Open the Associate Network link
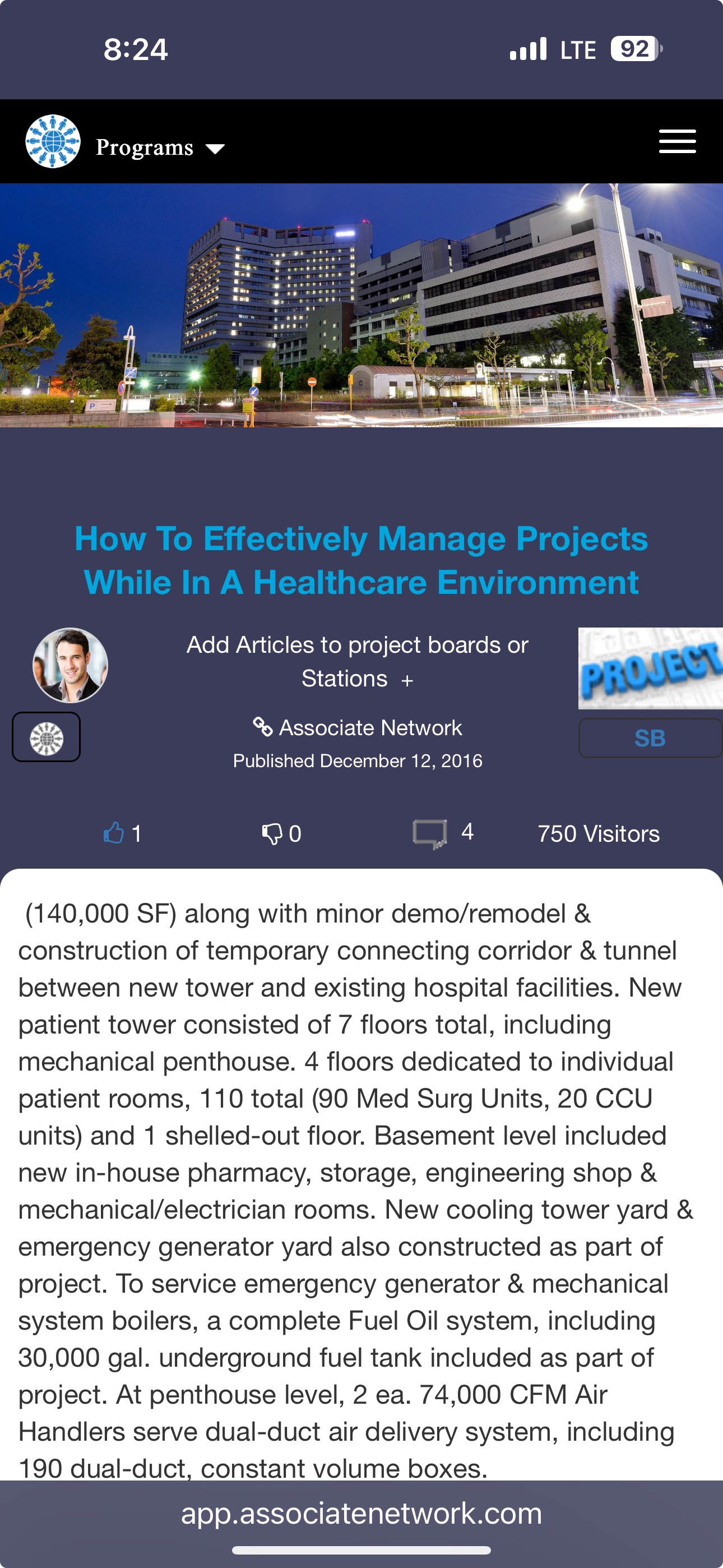The width and height of the screenshot is (723, 1568). 357,727
